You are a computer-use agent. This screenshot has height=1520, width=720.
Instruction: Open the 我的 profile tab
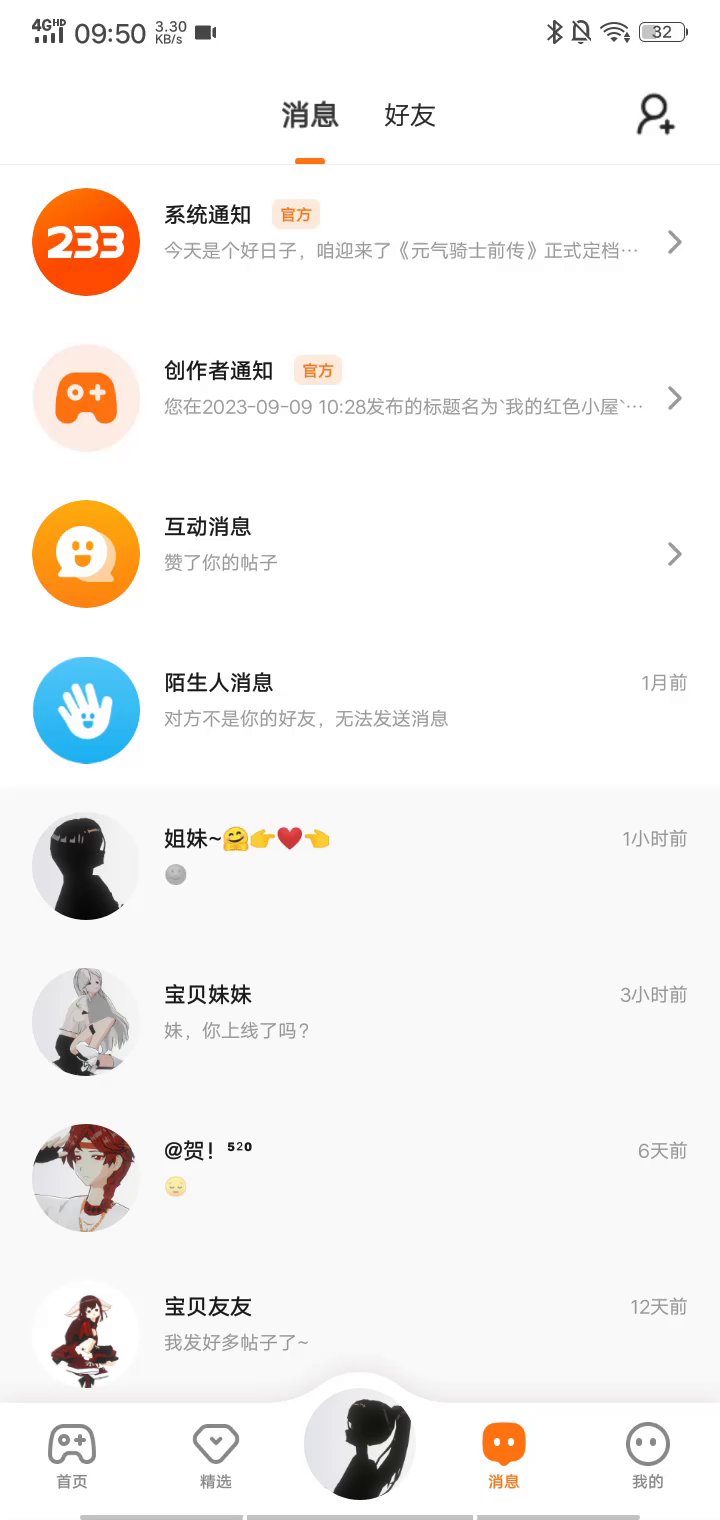coord(647,1456)
